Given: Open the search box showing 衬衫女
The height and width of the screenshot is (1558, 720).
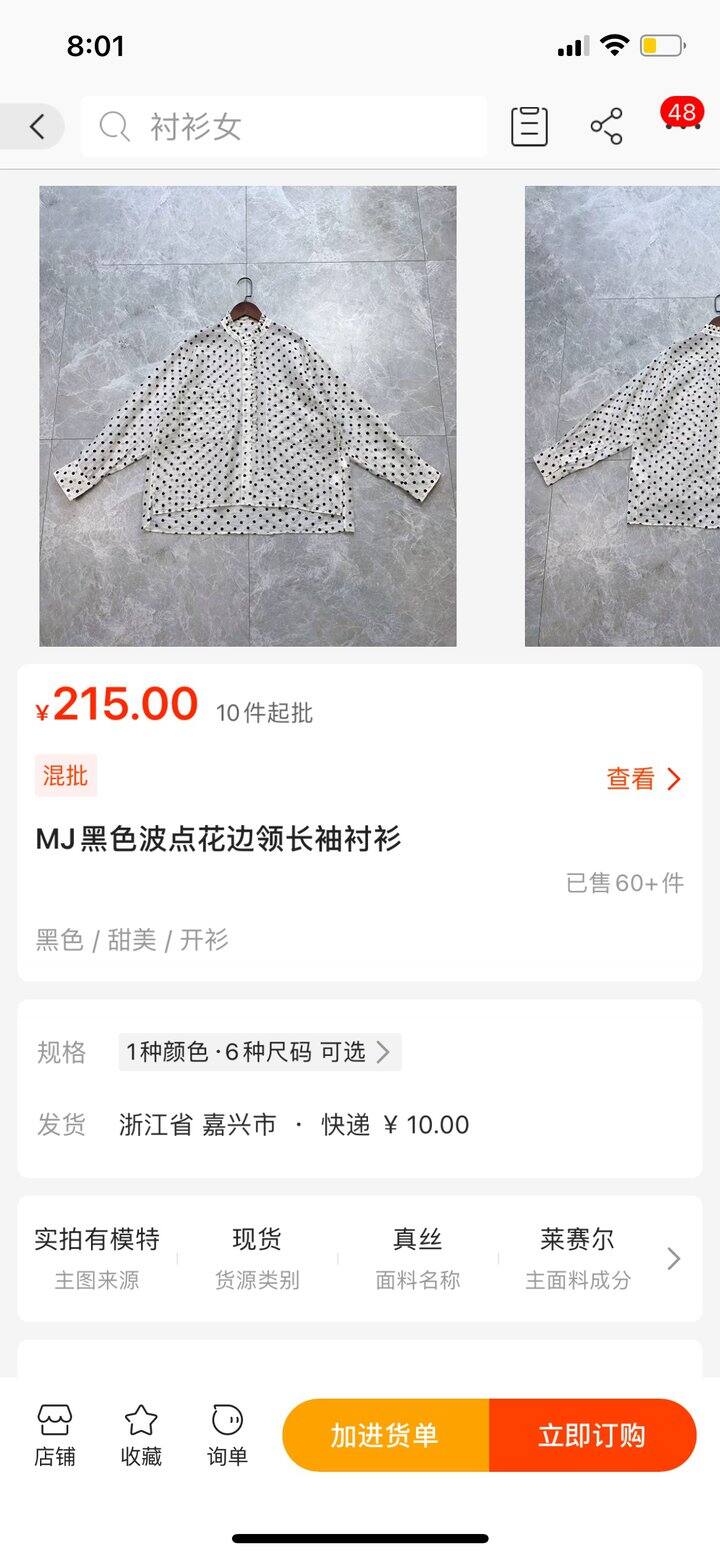Looking at the screenshot, I should pos(284,127).
